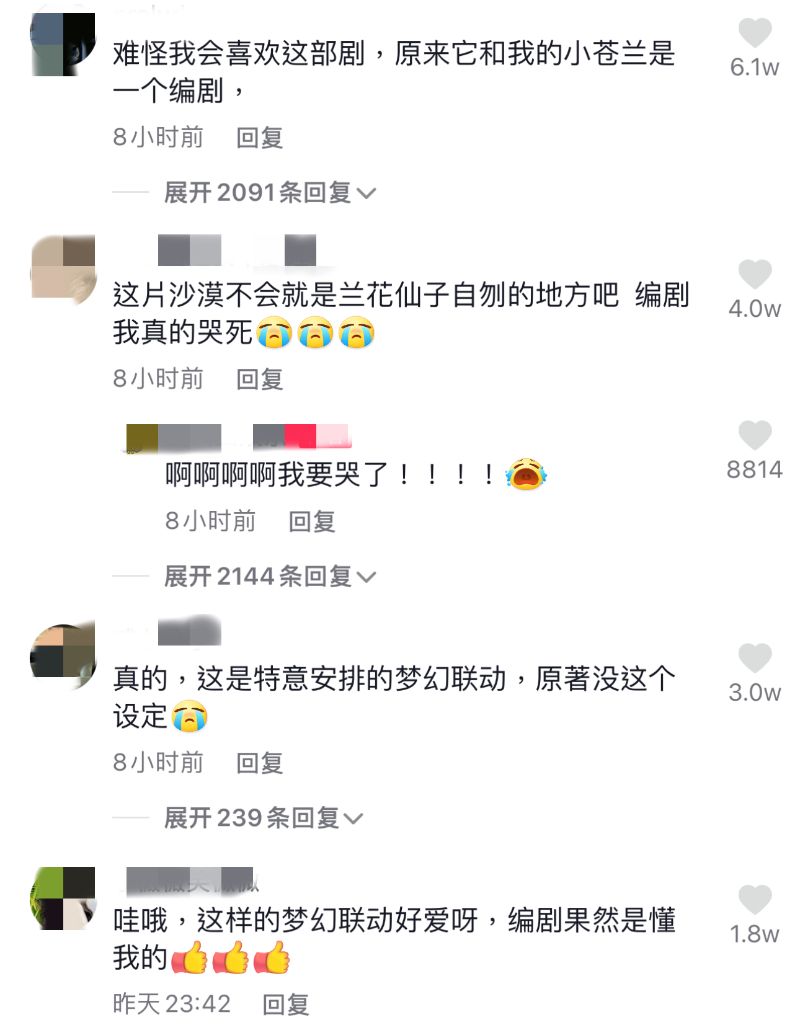The image size is (800, 1025).
Task: Expand 239 replies
Action: 264,818
